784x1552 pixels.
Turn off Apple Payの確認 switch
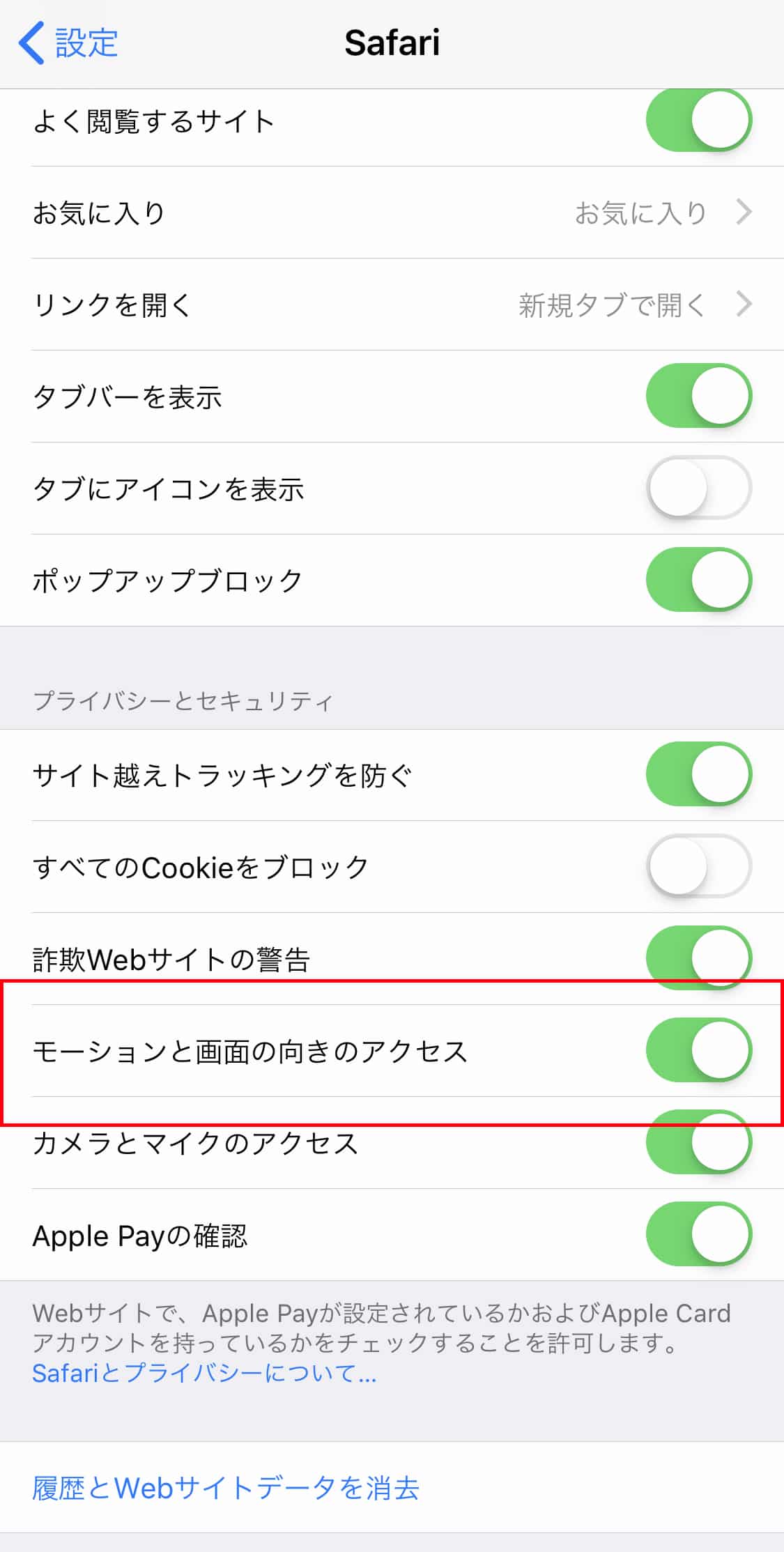pos(698,1234)
